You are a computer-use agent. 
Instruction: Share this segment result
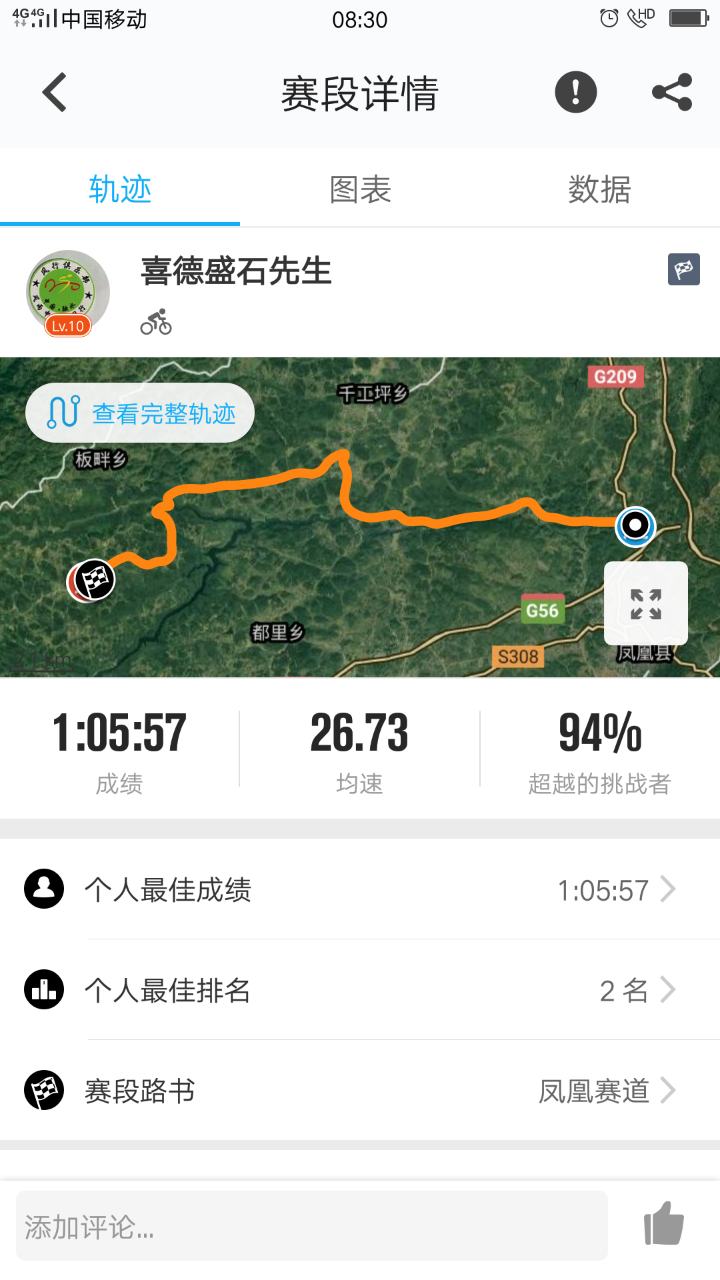tap(672, 93)
